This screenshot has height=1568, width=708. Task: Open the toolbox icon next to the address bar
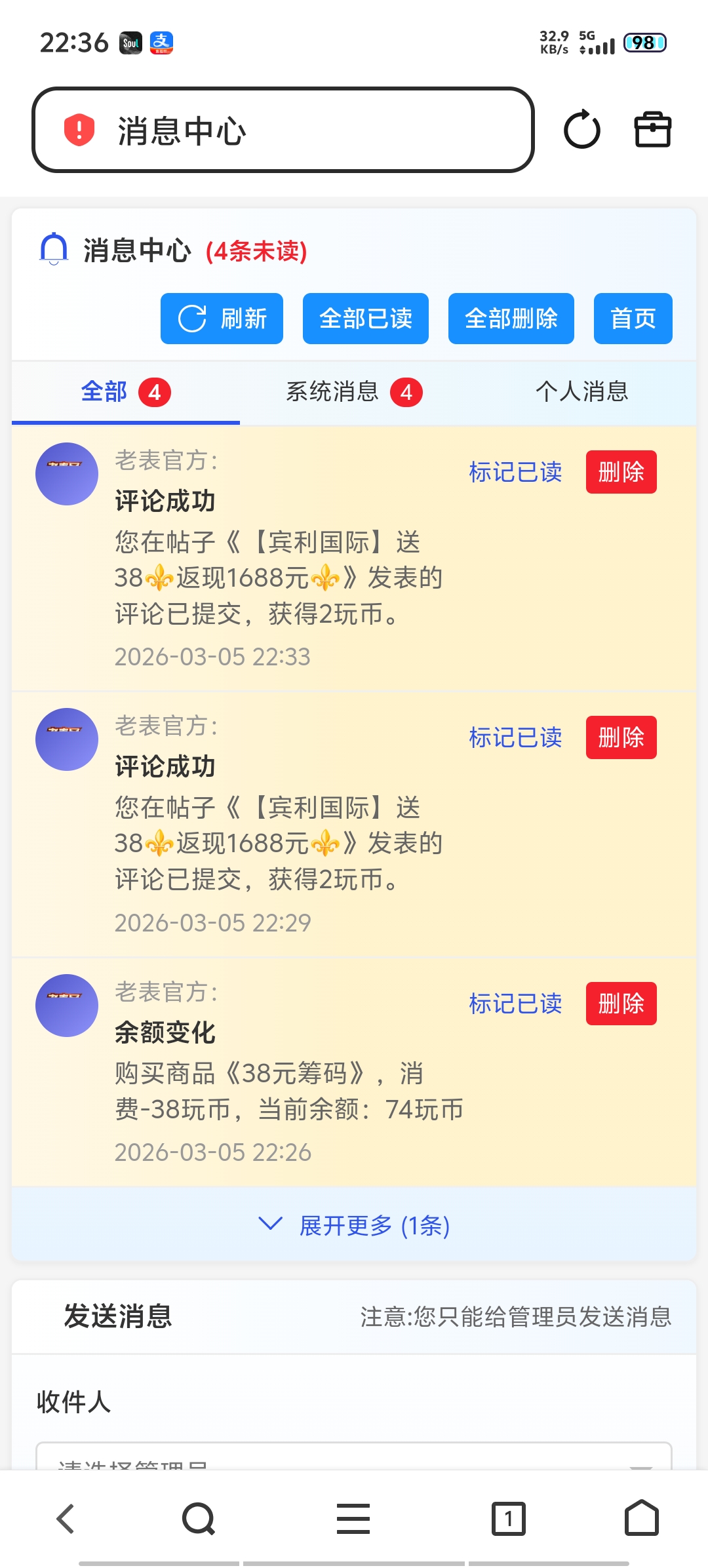[654, 130]
